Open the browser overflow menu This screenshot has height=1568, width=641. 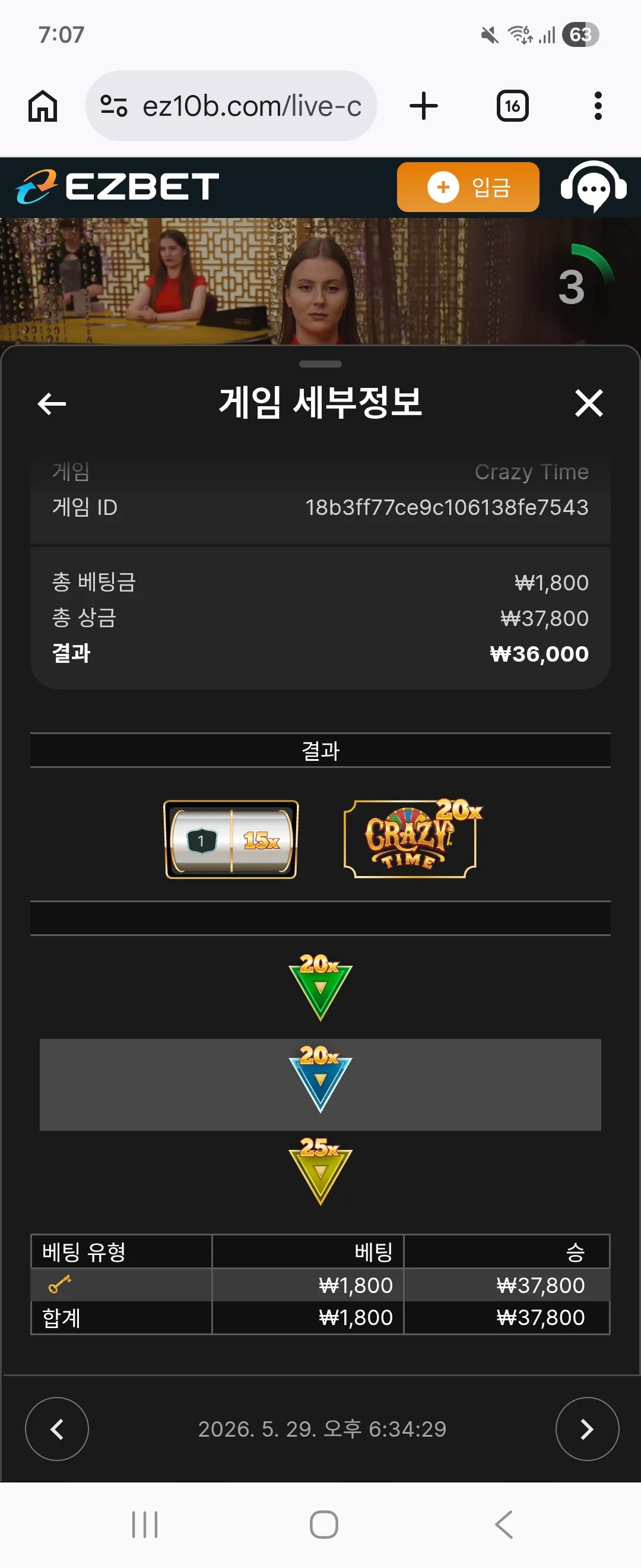tap(598, 106)
